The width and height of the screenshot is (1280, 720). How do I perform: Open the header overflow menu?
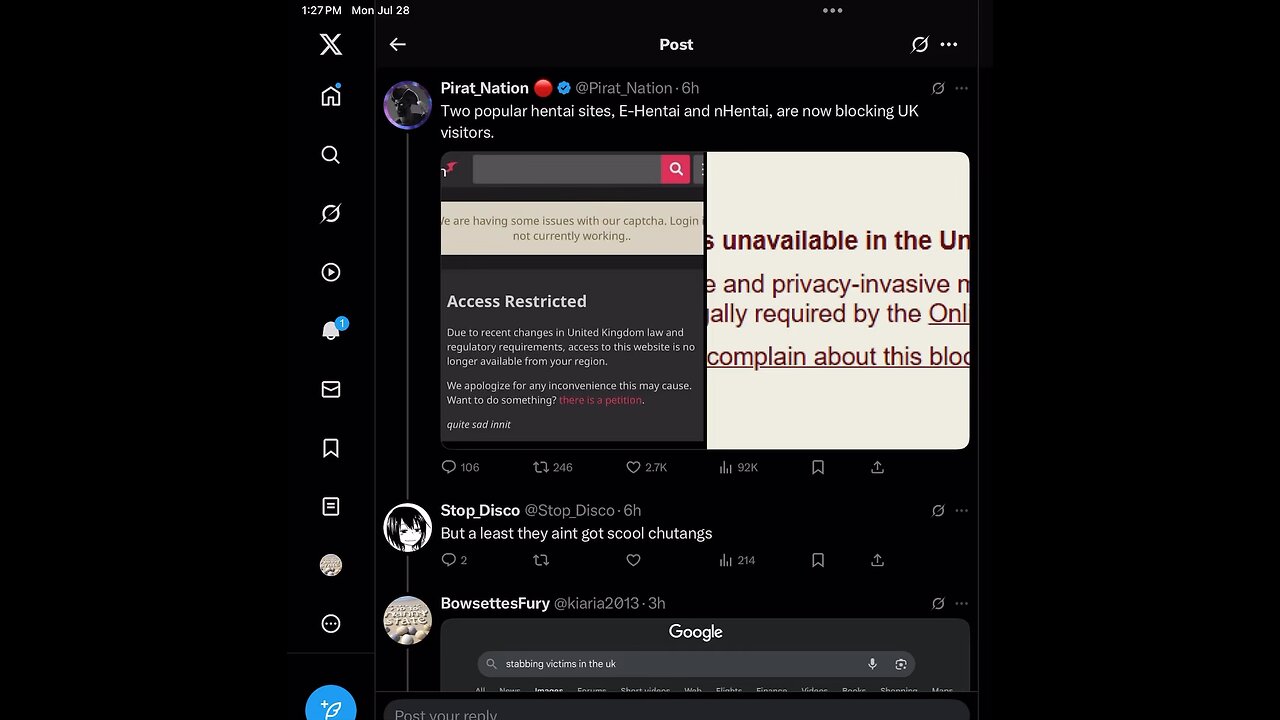(x=949, y=44)
